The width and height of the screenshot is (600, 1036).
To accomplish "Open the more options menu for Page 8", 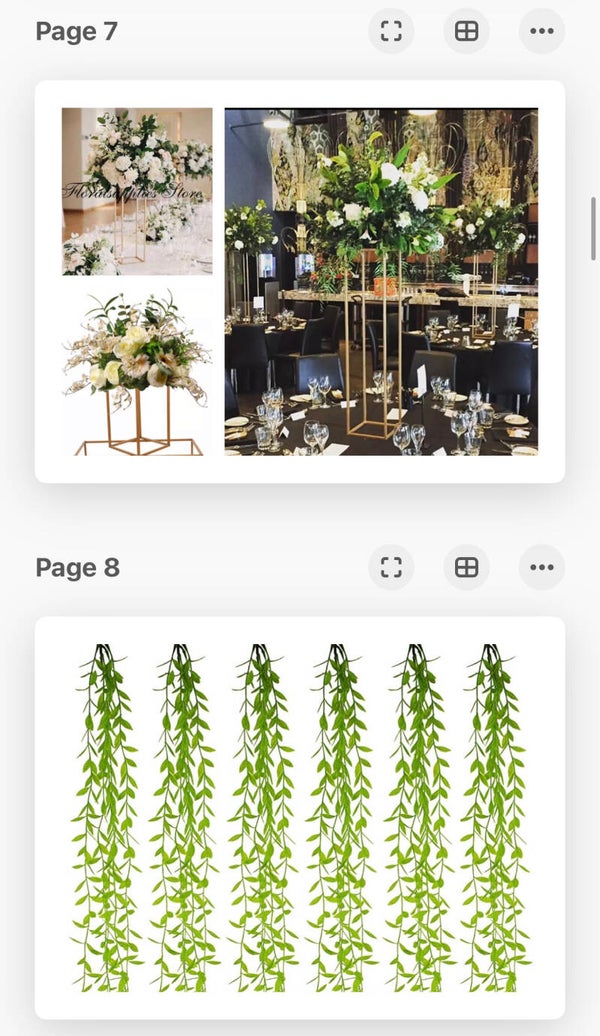I will click(541, 568).
